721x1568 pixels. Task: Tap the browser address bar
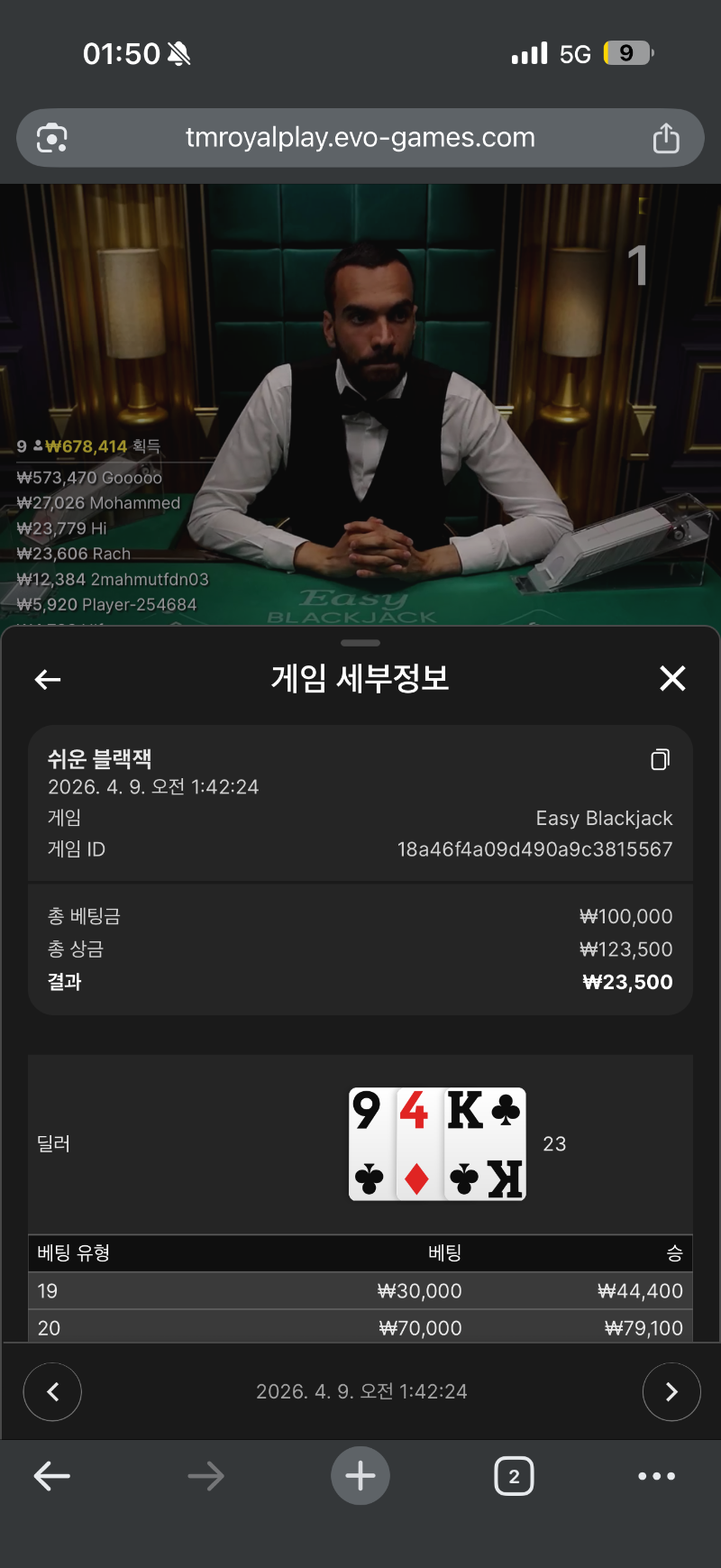(x=360, y=138)
